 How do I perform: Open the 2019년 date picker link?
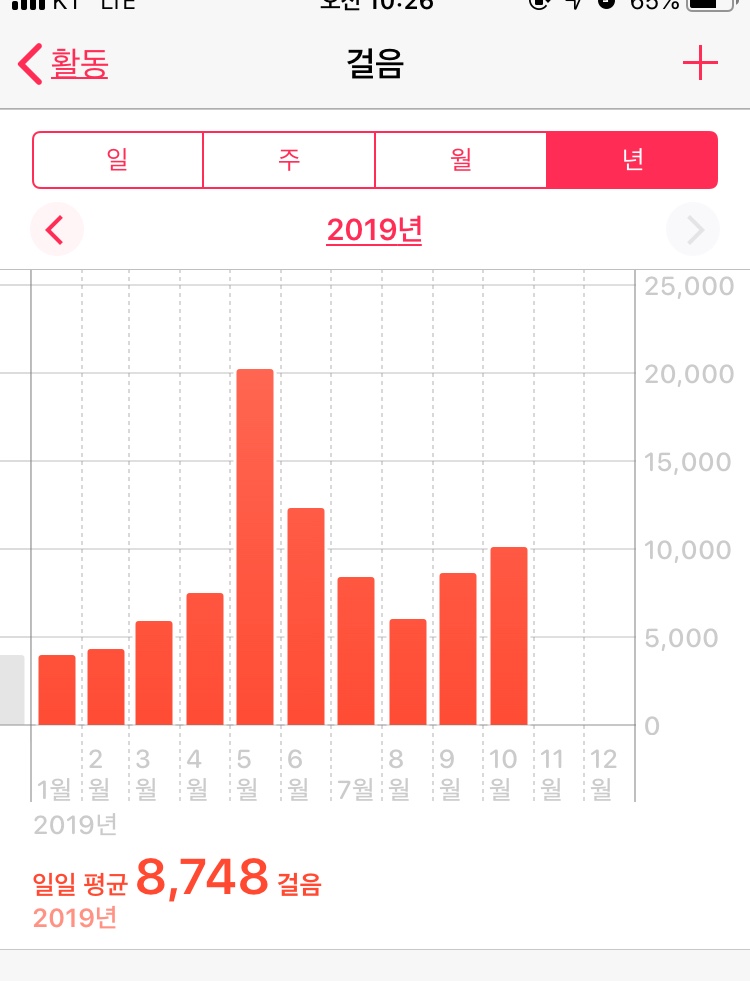pyautogui.click(x=375, y=230)
